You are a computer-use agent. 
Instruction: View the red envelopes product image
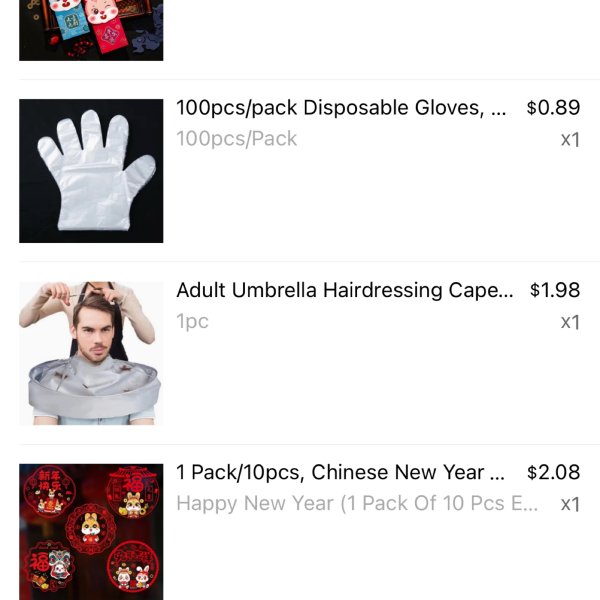91,29
